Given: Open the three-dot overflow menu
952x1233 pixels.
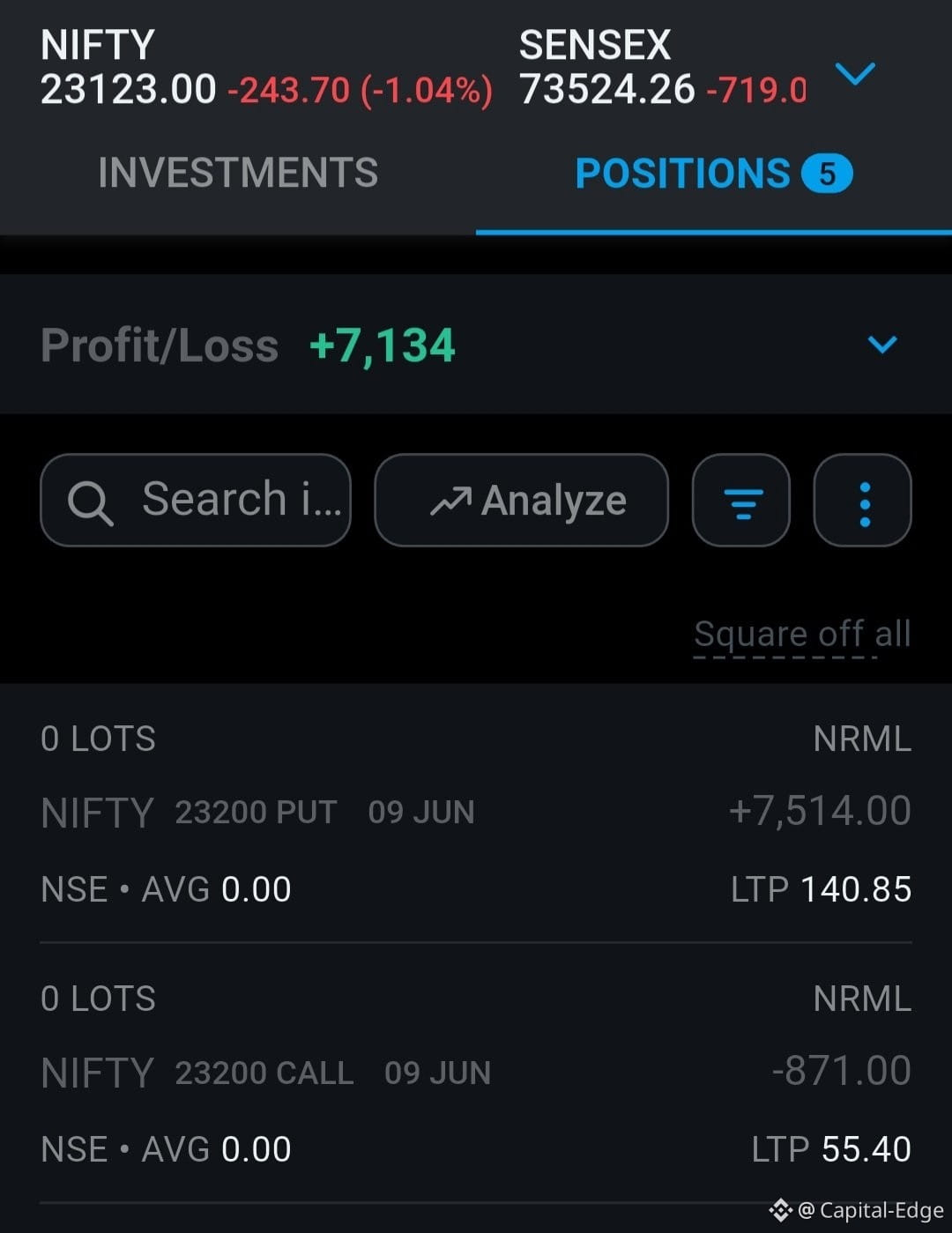Looking at the screenshot, I should click(x=863, y=500).
